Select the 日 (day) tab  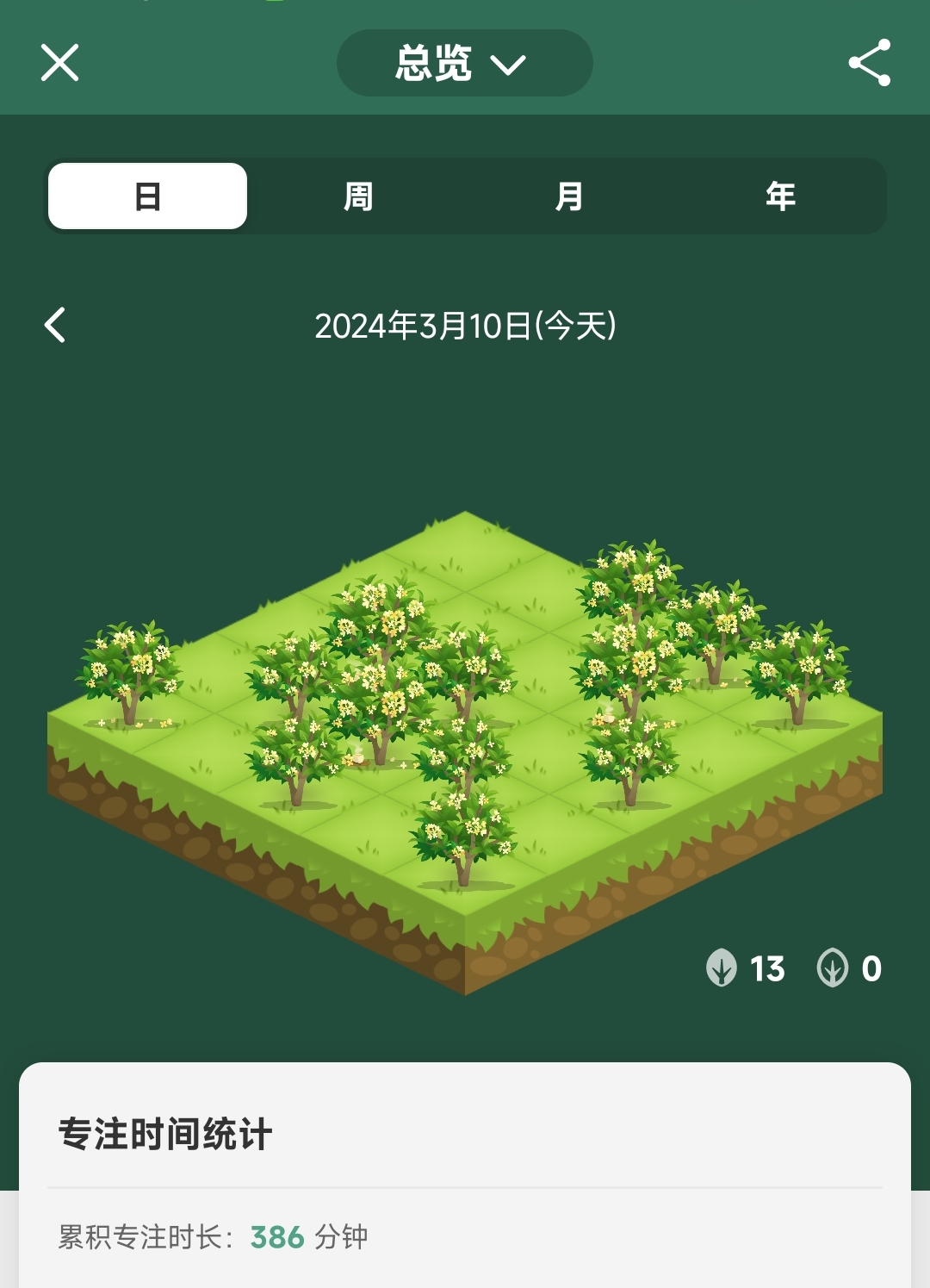148,196
